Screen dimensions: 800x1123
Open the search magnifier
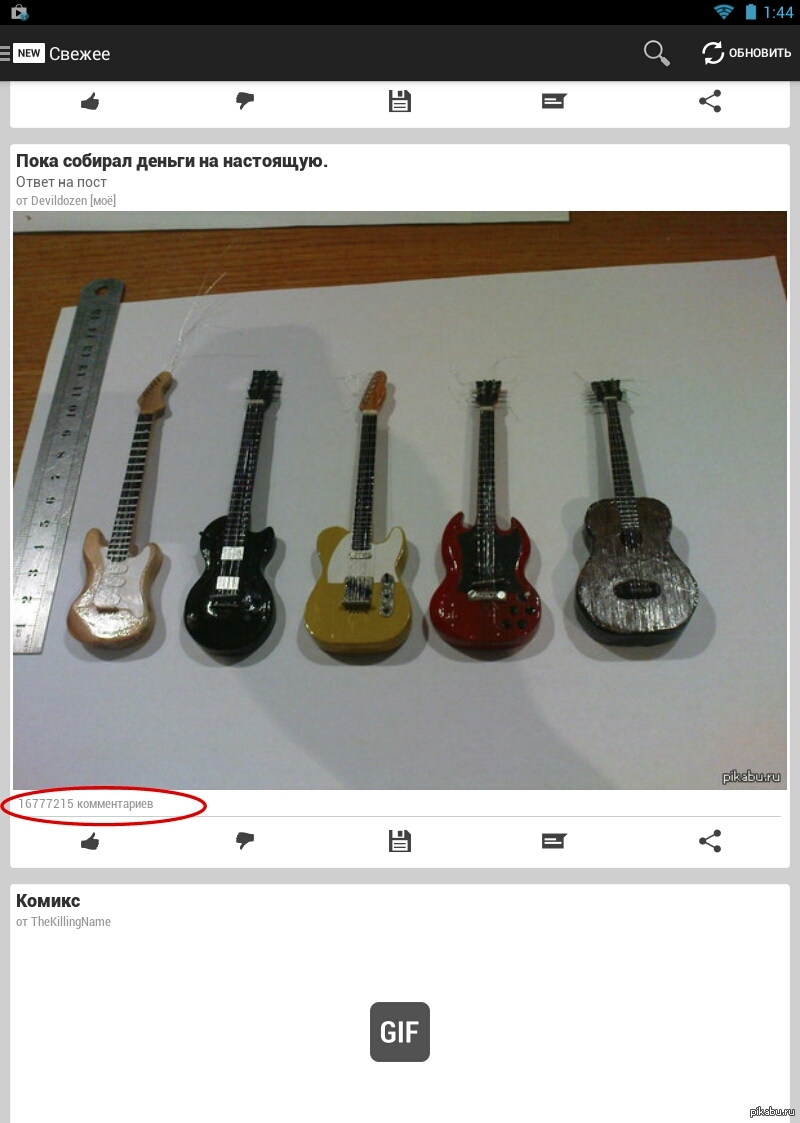tap(656, 53)
